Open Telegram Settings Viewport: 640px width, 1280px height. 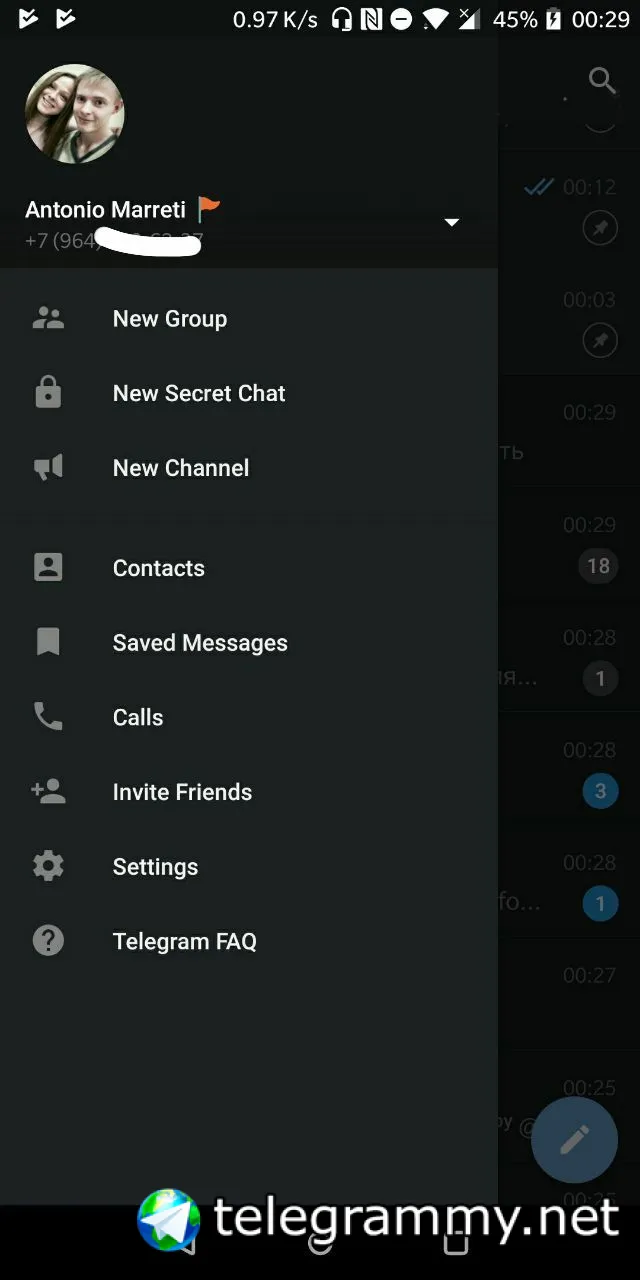(x=155, y=867)
